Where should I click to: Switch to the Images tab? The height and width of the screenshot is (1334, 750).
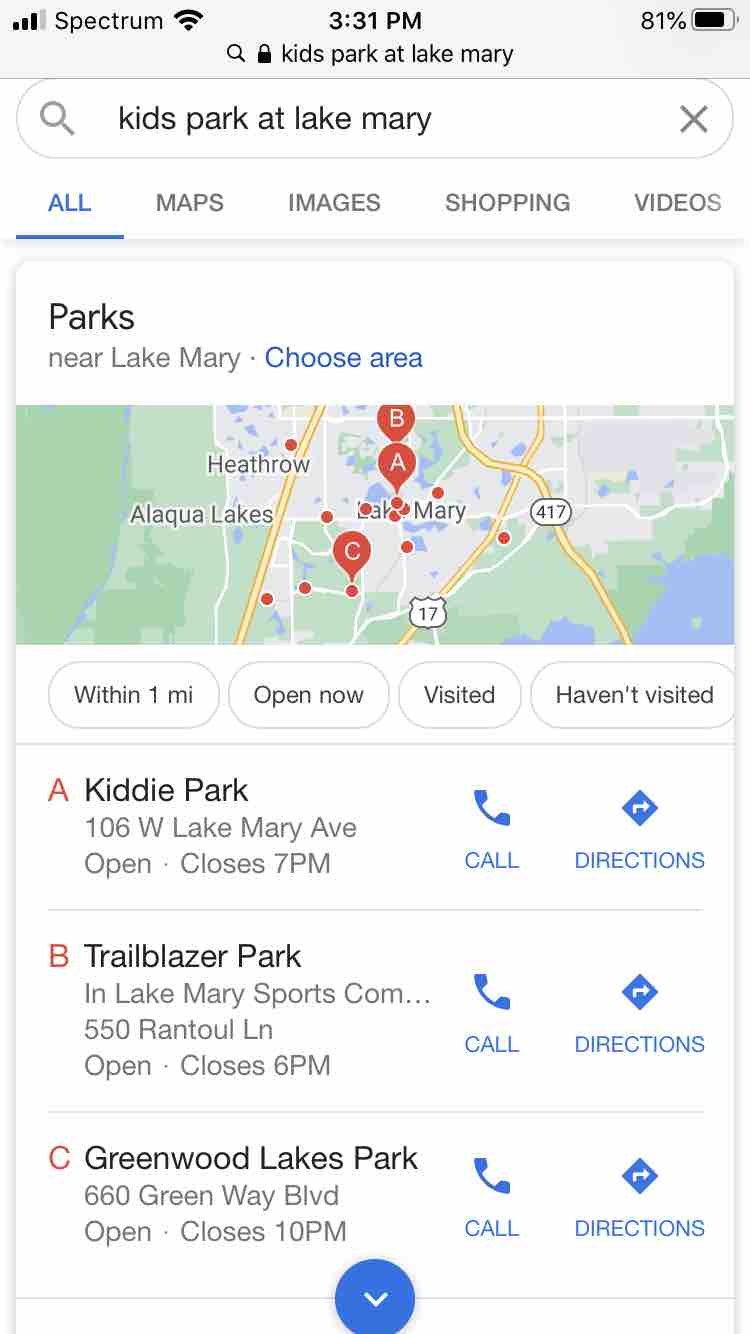tap(334, 203)
